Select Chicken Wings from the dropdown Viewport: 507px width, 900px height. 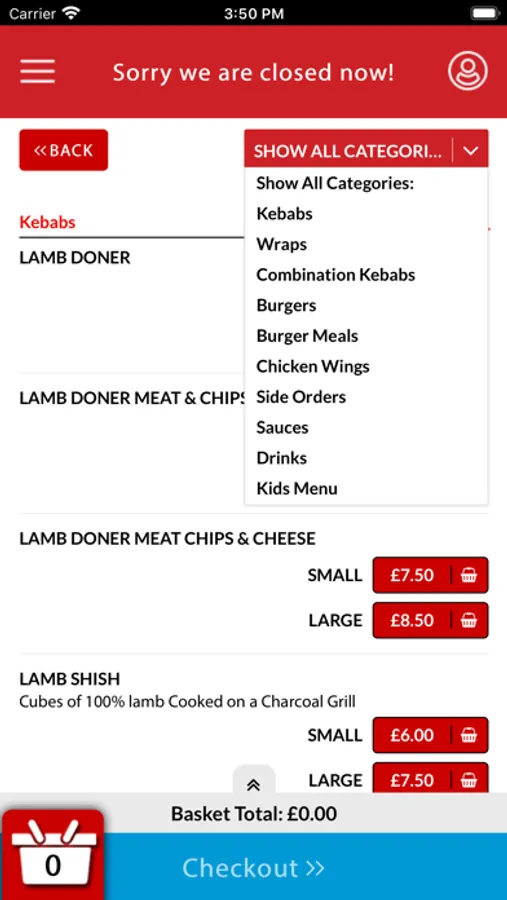pyautogui.click(x=313, y=366)
